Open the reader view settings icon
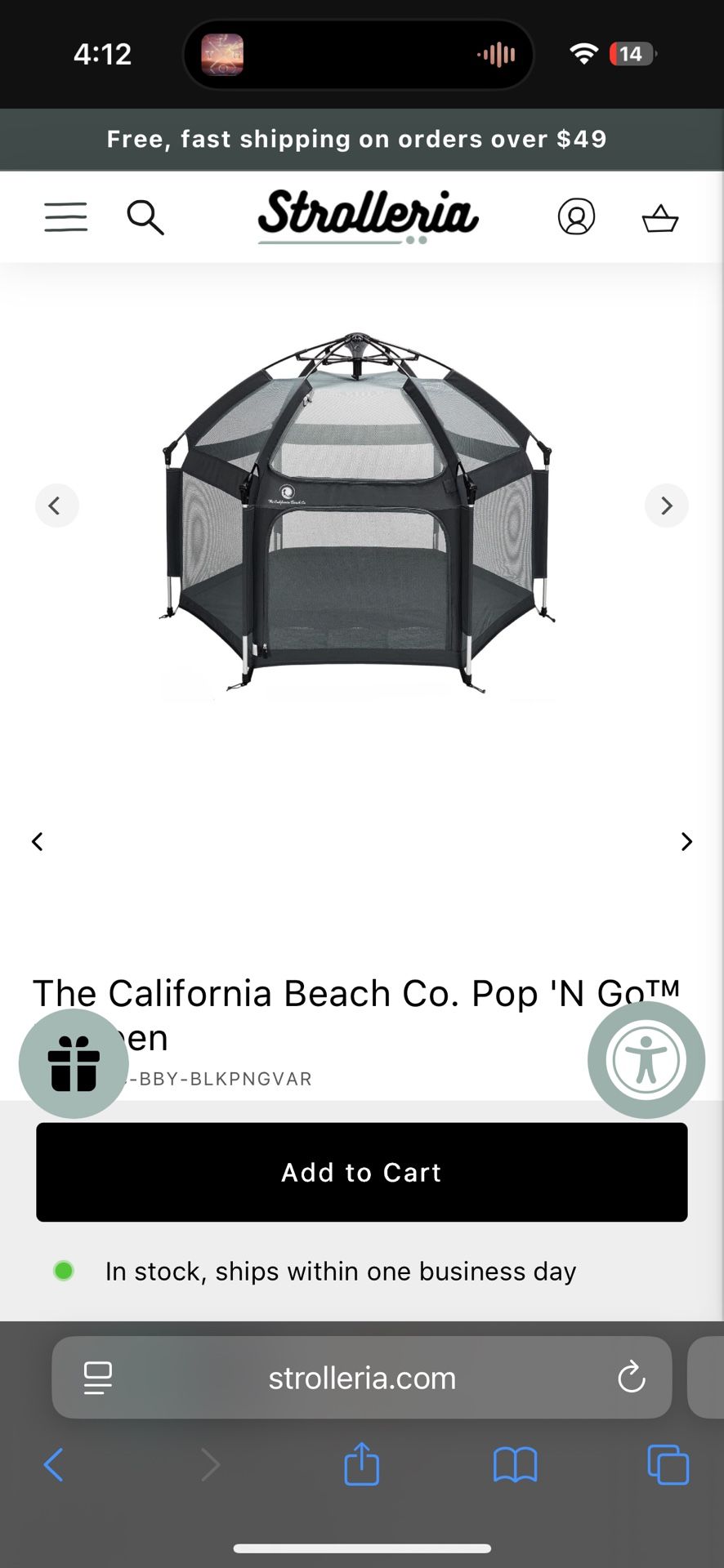 [97, 1378]
